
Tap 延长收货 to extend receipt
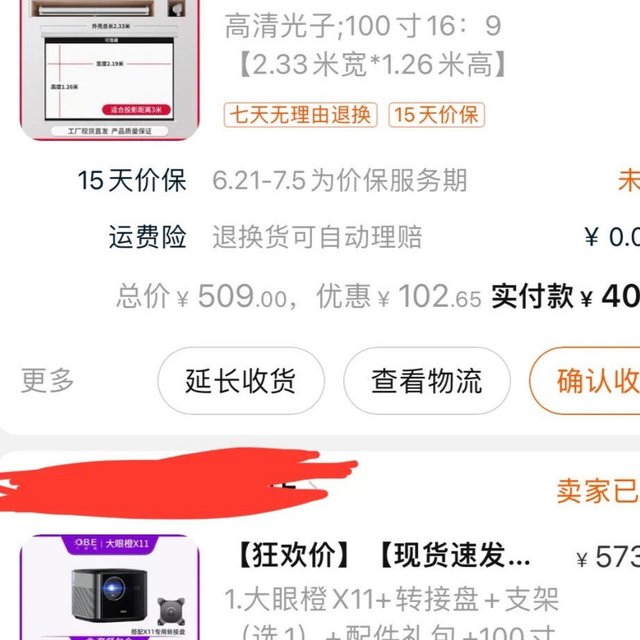241,381
